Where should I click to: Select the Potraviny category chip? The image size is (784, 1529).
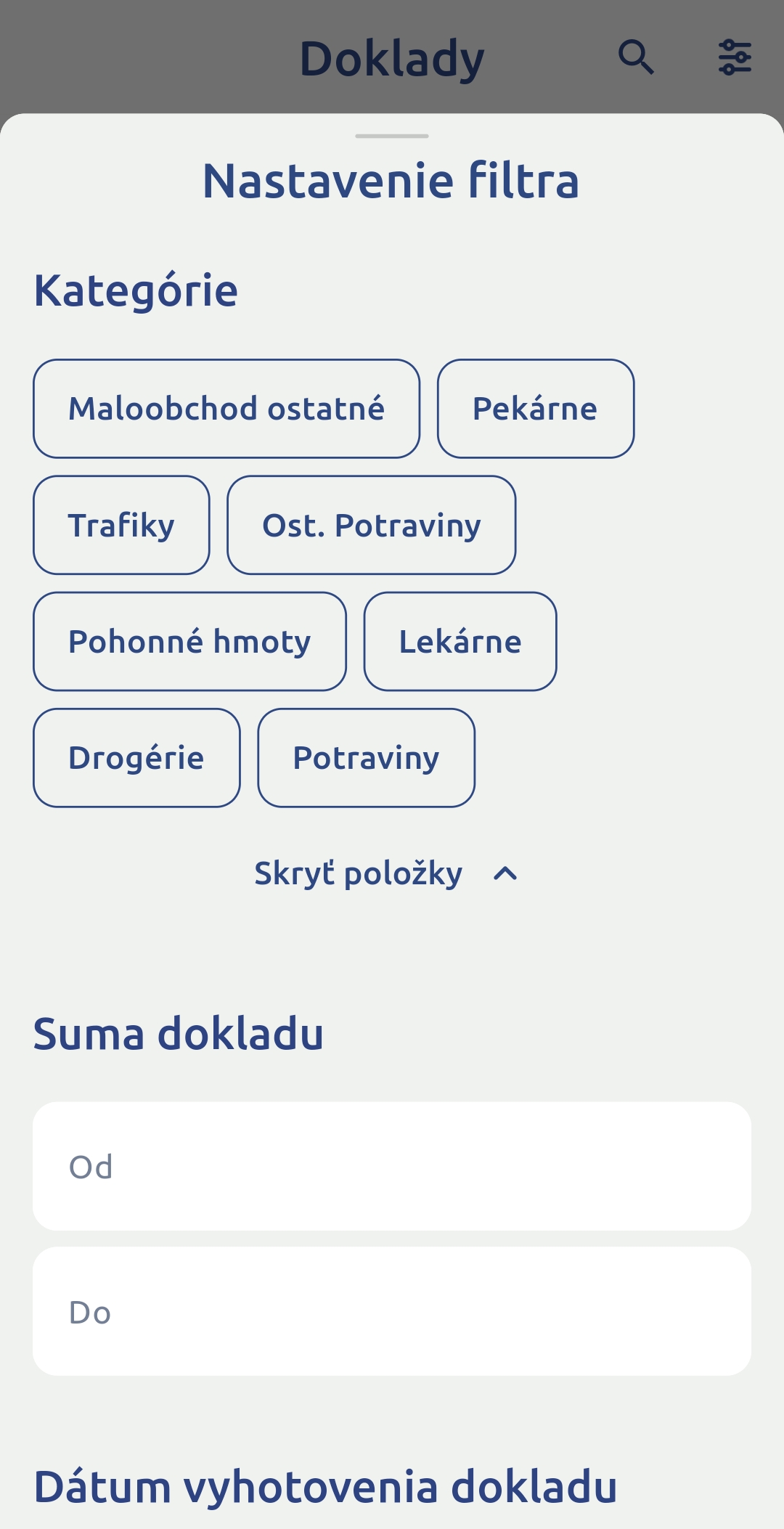tap(367, 757)
